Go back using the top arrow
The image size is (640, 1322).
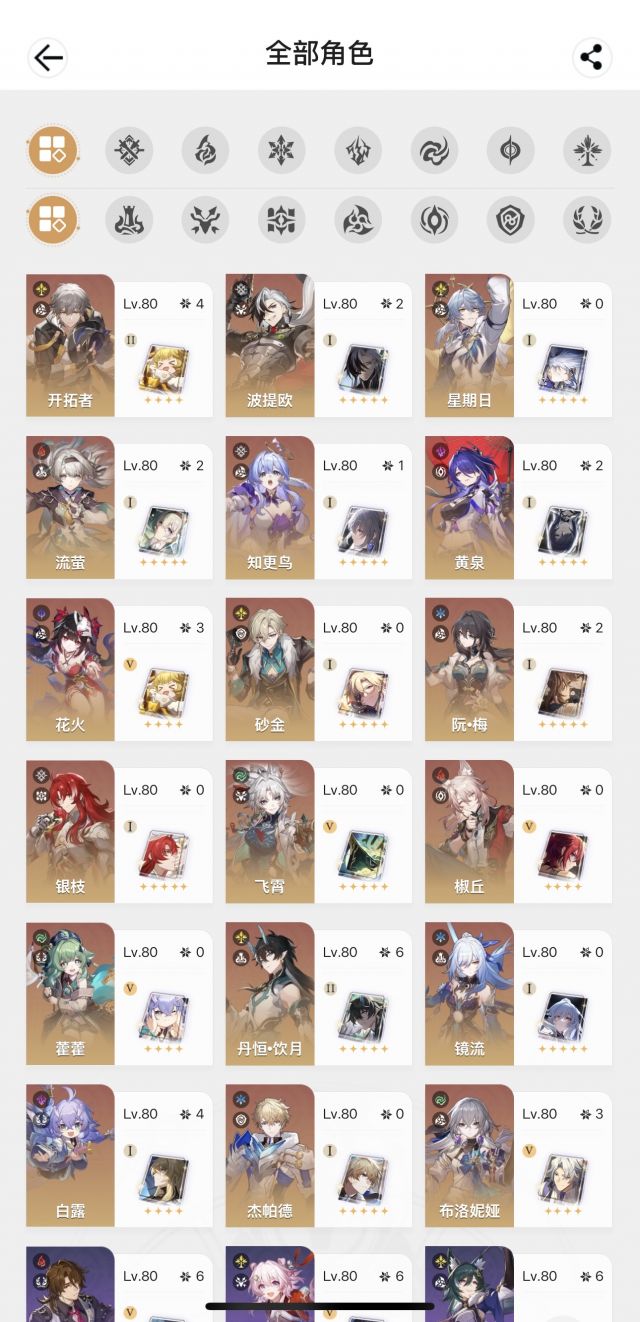coord(48,57)
